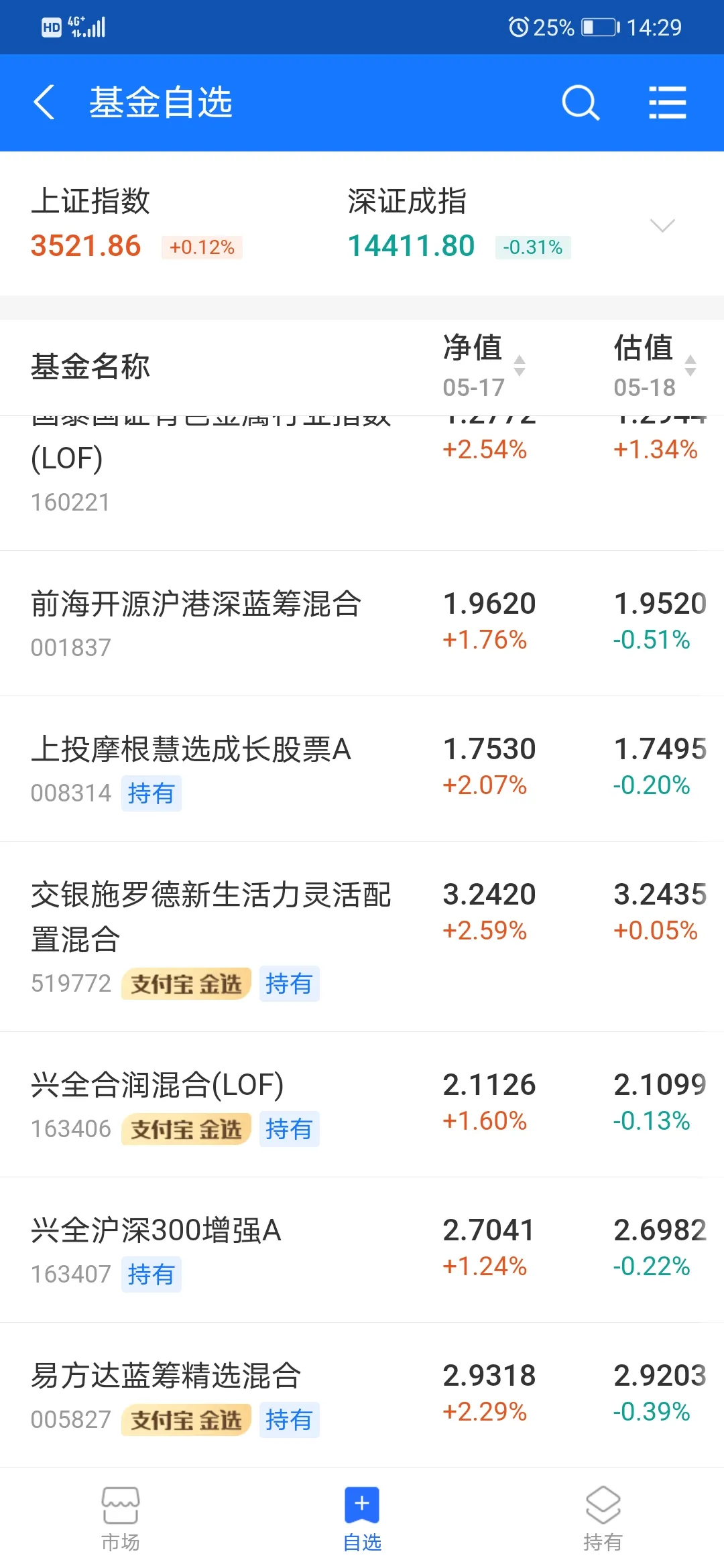The width and height of the screenshot is (724, 1568).
Task: Sort funds by 估值 column
Action: tap(655, 366)
